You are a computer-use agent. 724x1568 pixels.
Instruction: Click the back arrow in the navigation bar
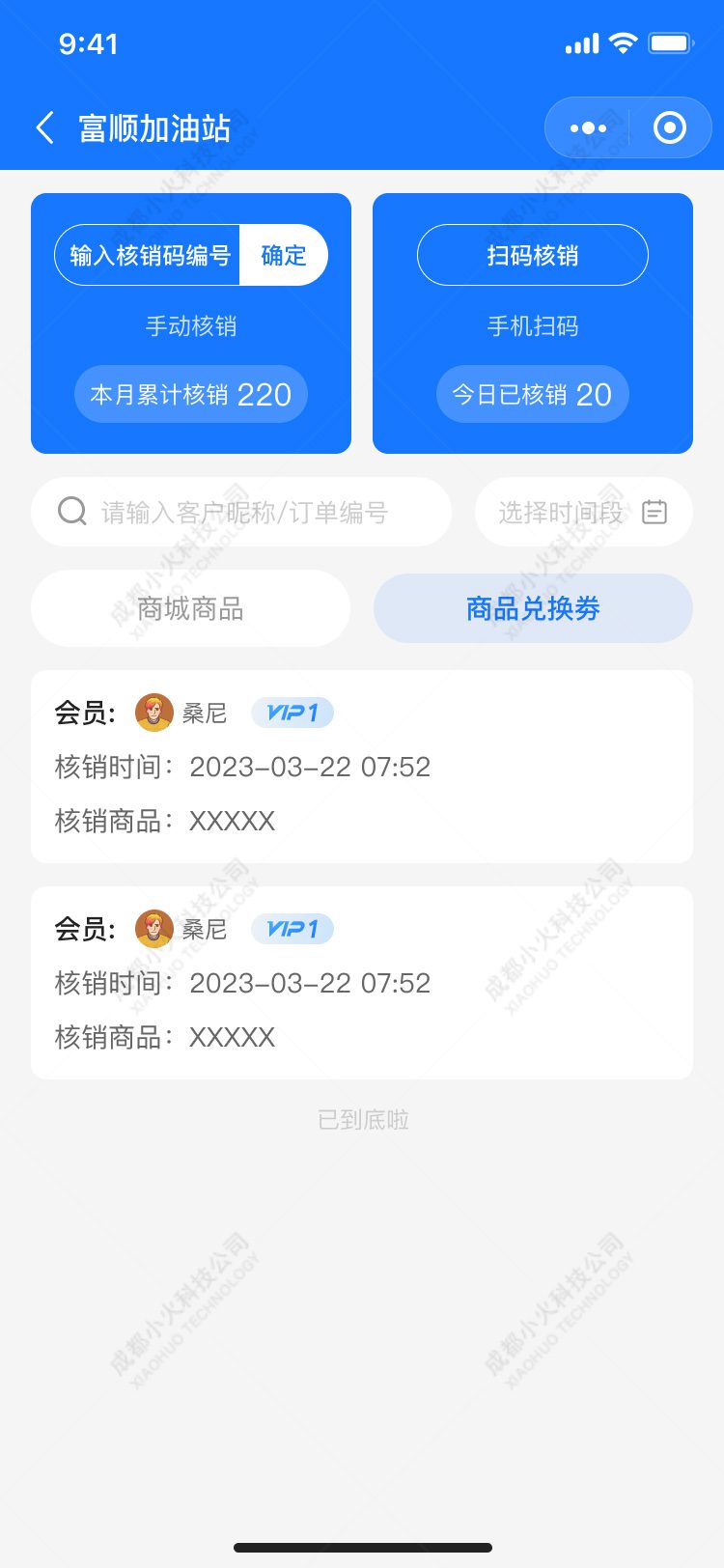pos(43,126)
